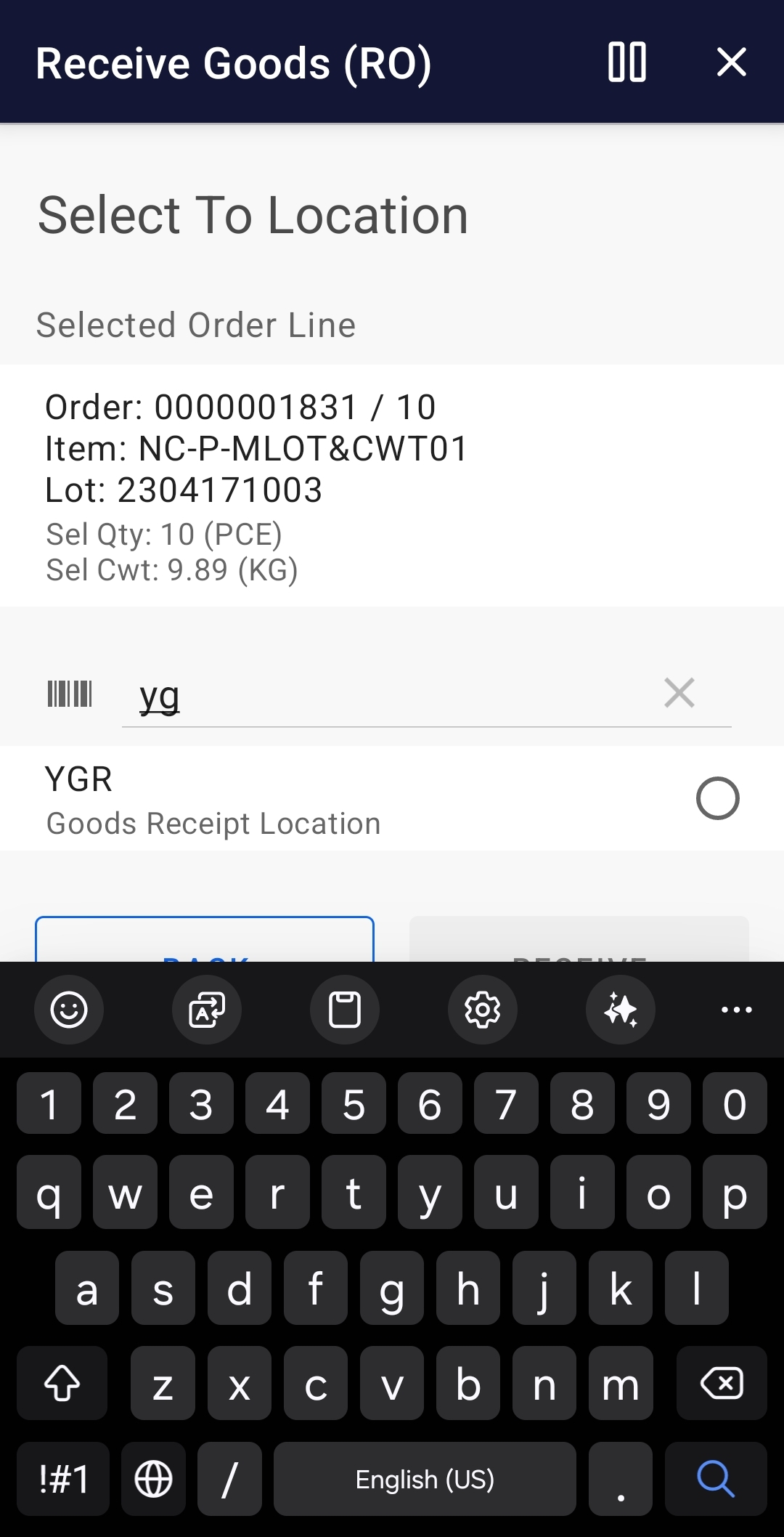Open the emoji picker on the keyboard
Viewport: 784px width, 1537px height.
point(69,1010)
